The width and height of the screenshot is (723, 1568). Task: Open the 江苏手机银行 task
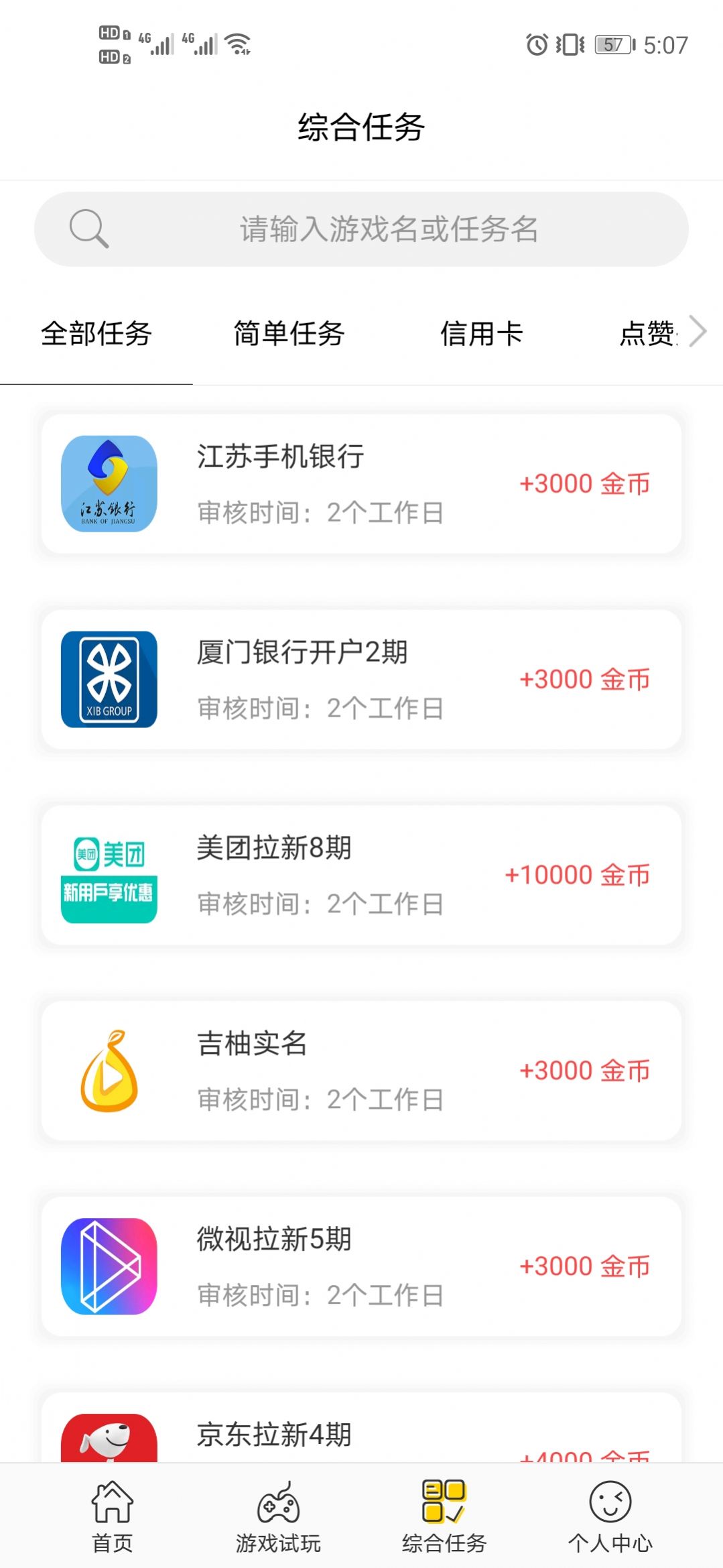362,484
